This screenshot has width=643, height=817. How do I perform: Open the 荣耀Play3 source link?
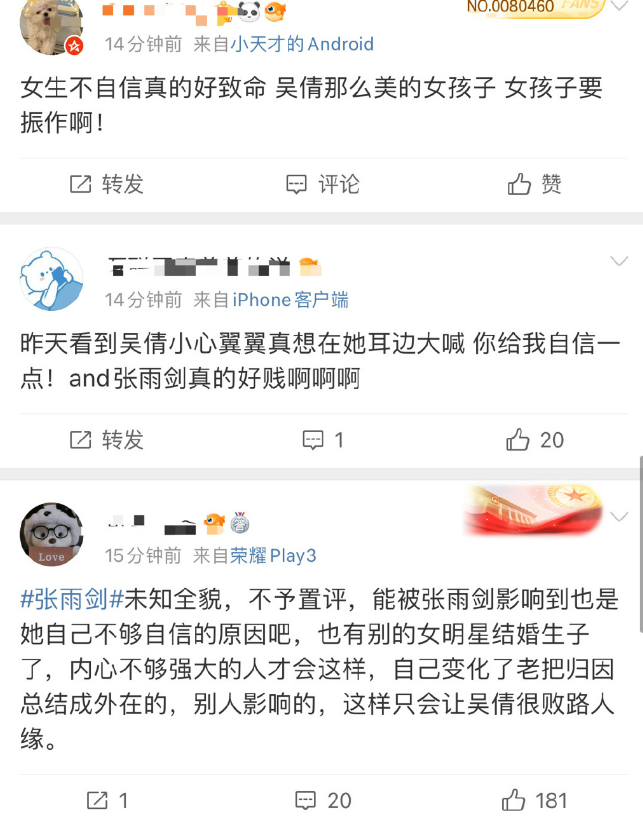273,555
